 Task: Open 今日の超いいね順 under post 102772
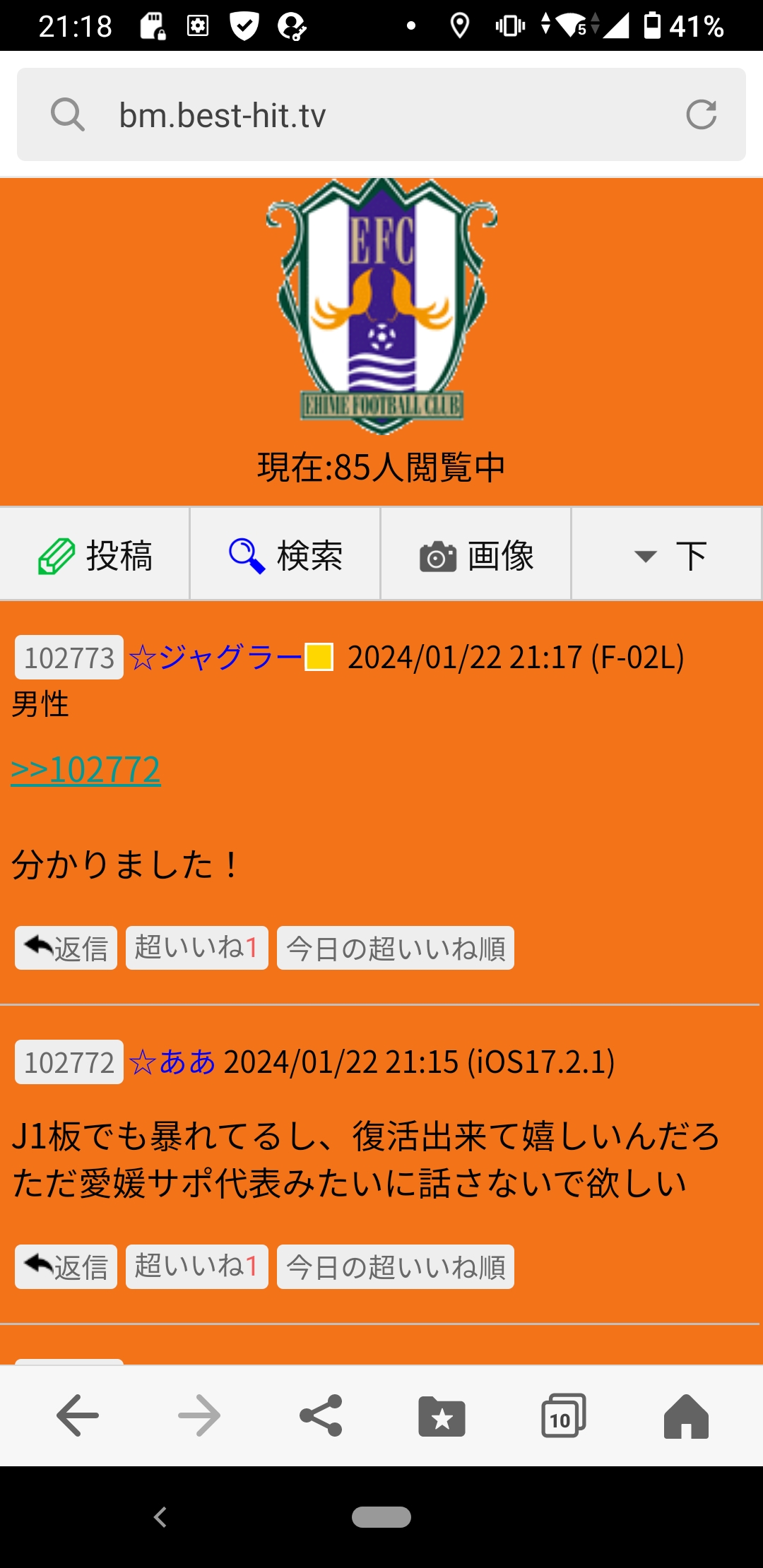396,1267
